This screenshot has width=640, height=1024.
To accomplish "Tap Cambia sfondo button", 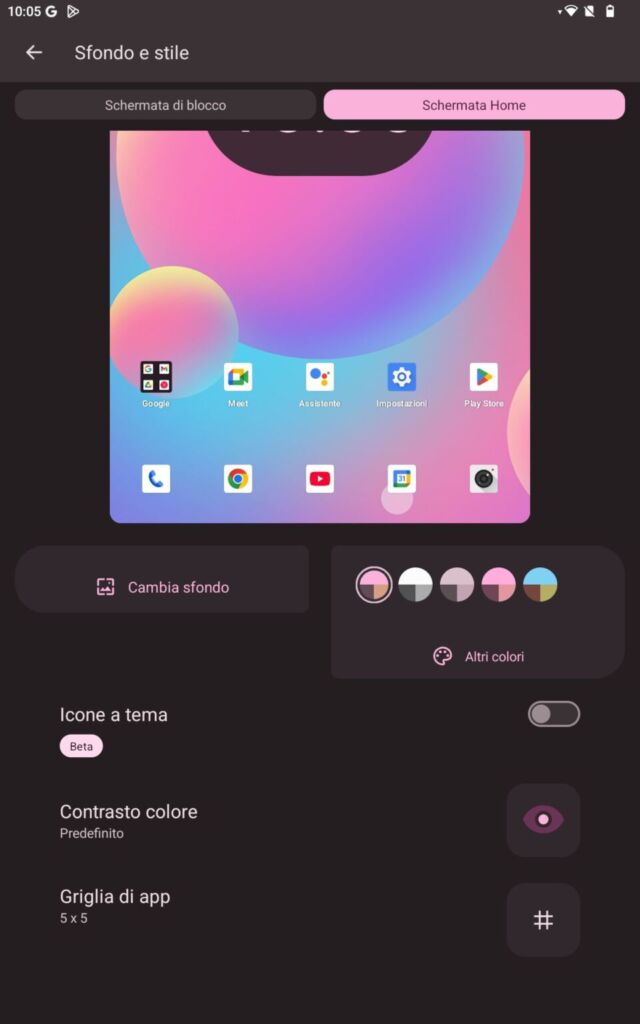I will (x=162, y=587).
